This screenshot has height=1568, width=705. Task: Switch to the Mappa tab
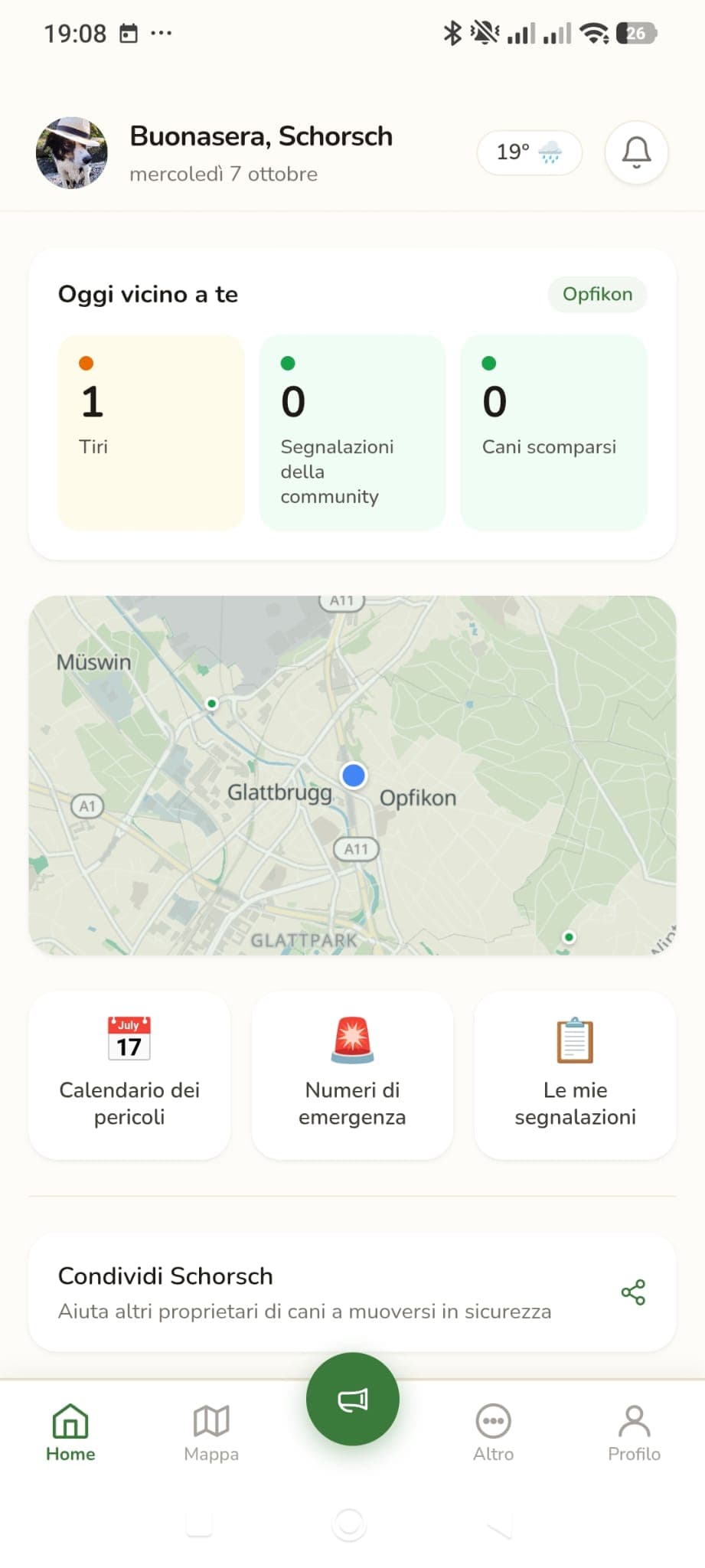click(x=211, y=1433)
